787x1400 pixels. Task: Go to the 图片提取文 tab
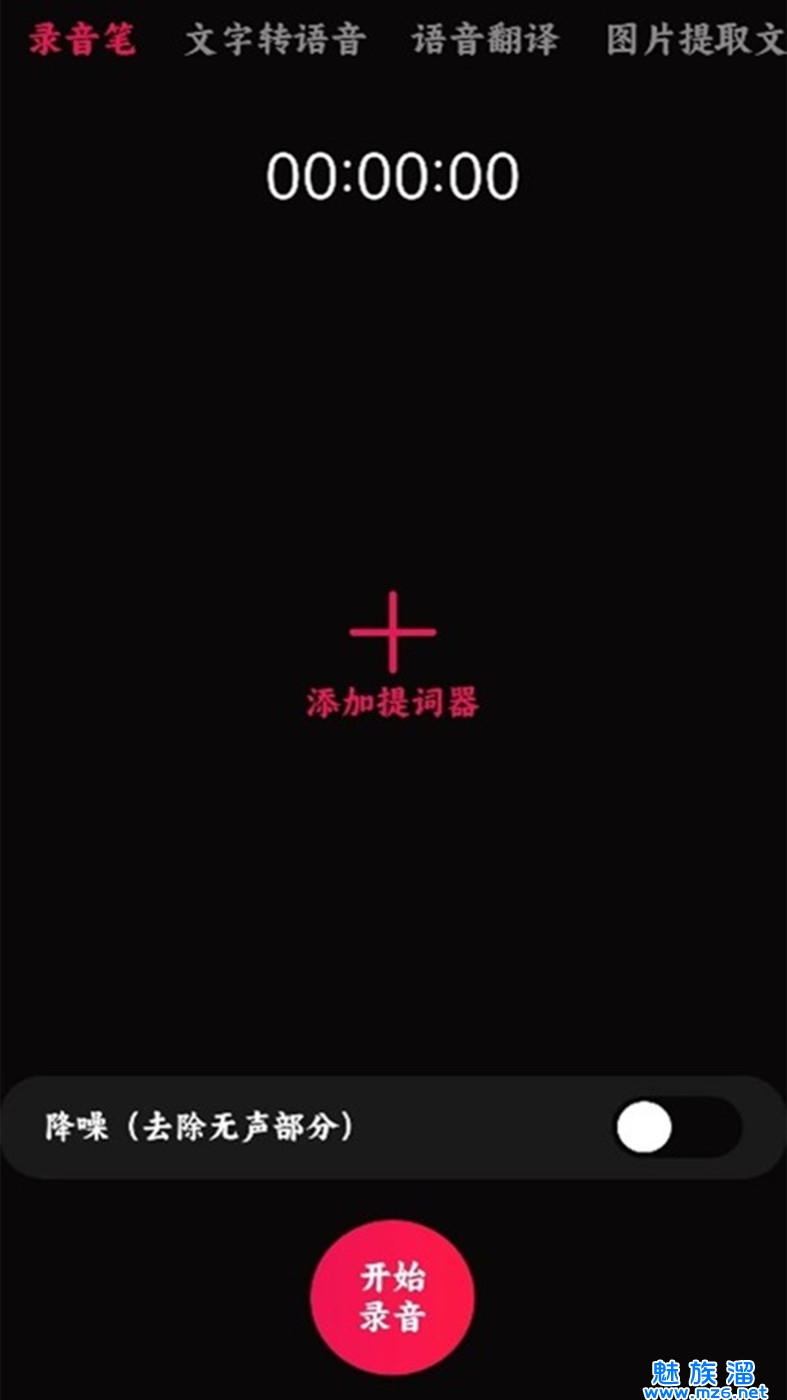[695, 40]
